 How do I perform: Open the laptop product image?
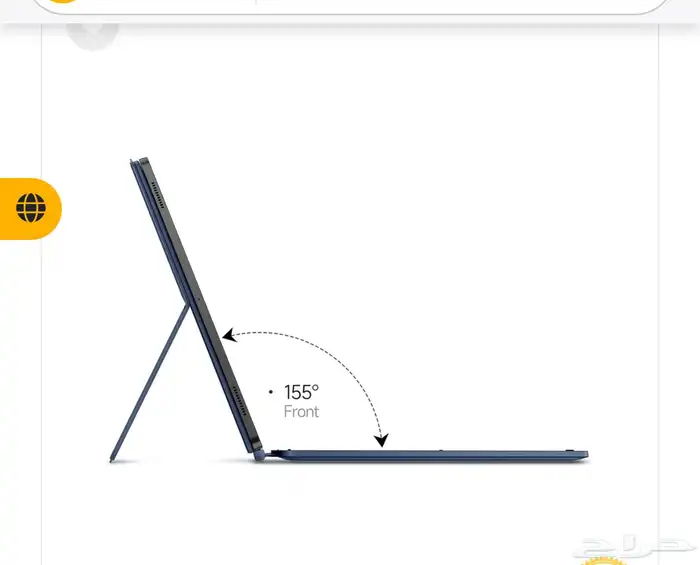[349, 310]
